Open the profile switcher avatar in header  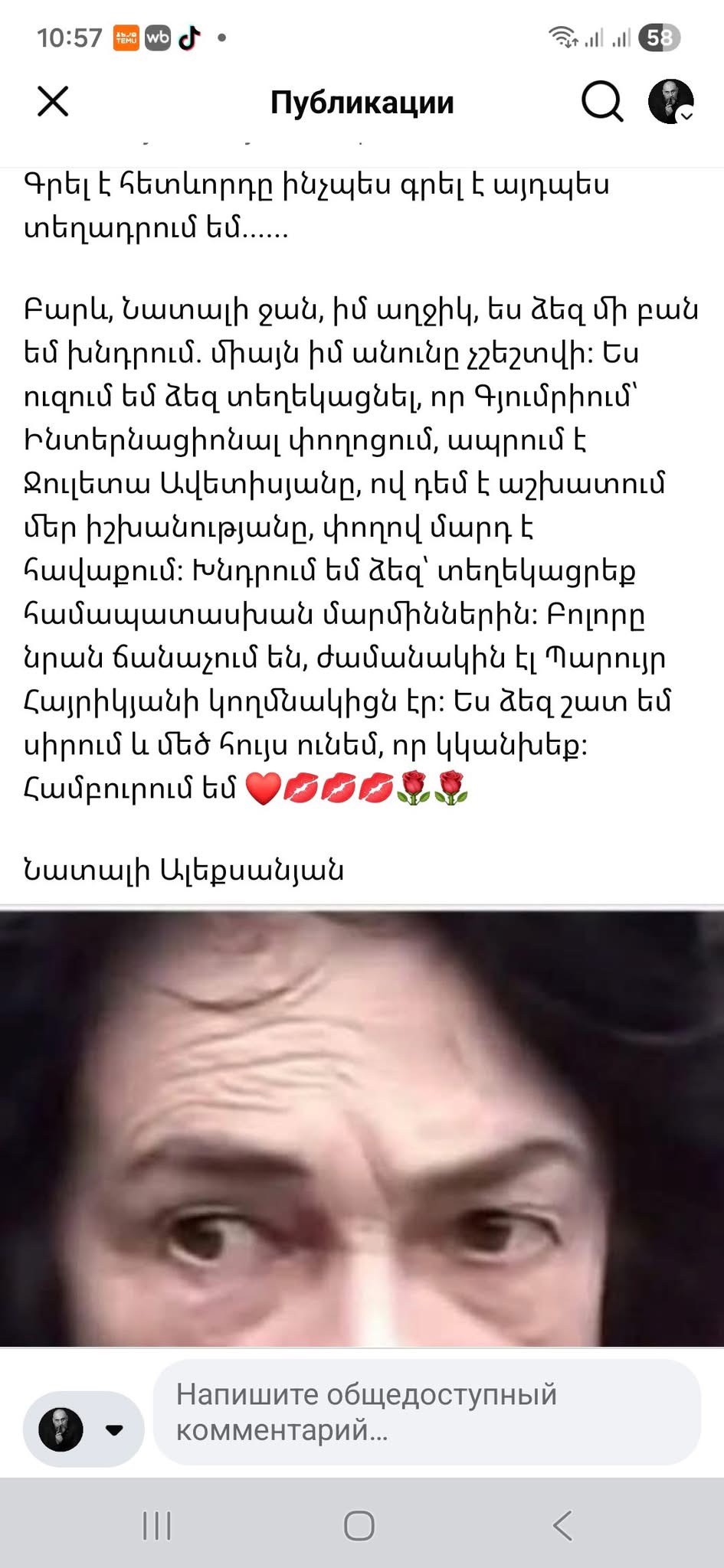tap(670, 101)
